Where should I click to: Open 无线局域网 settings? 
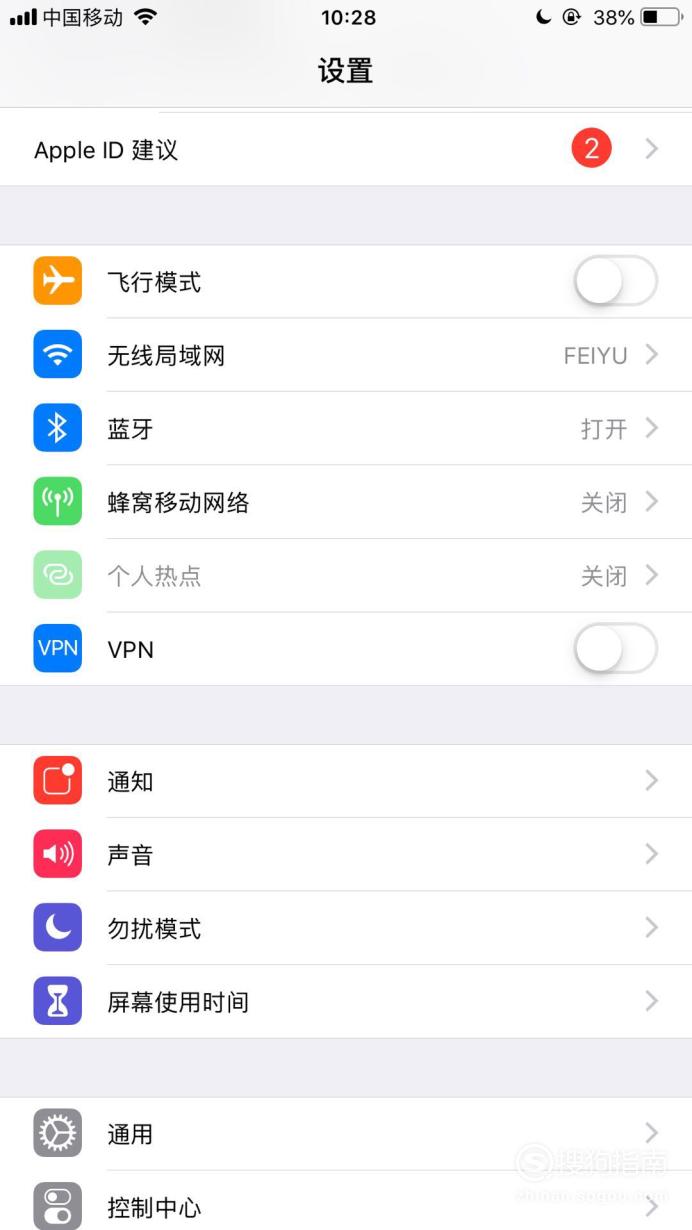click(346, 355)
